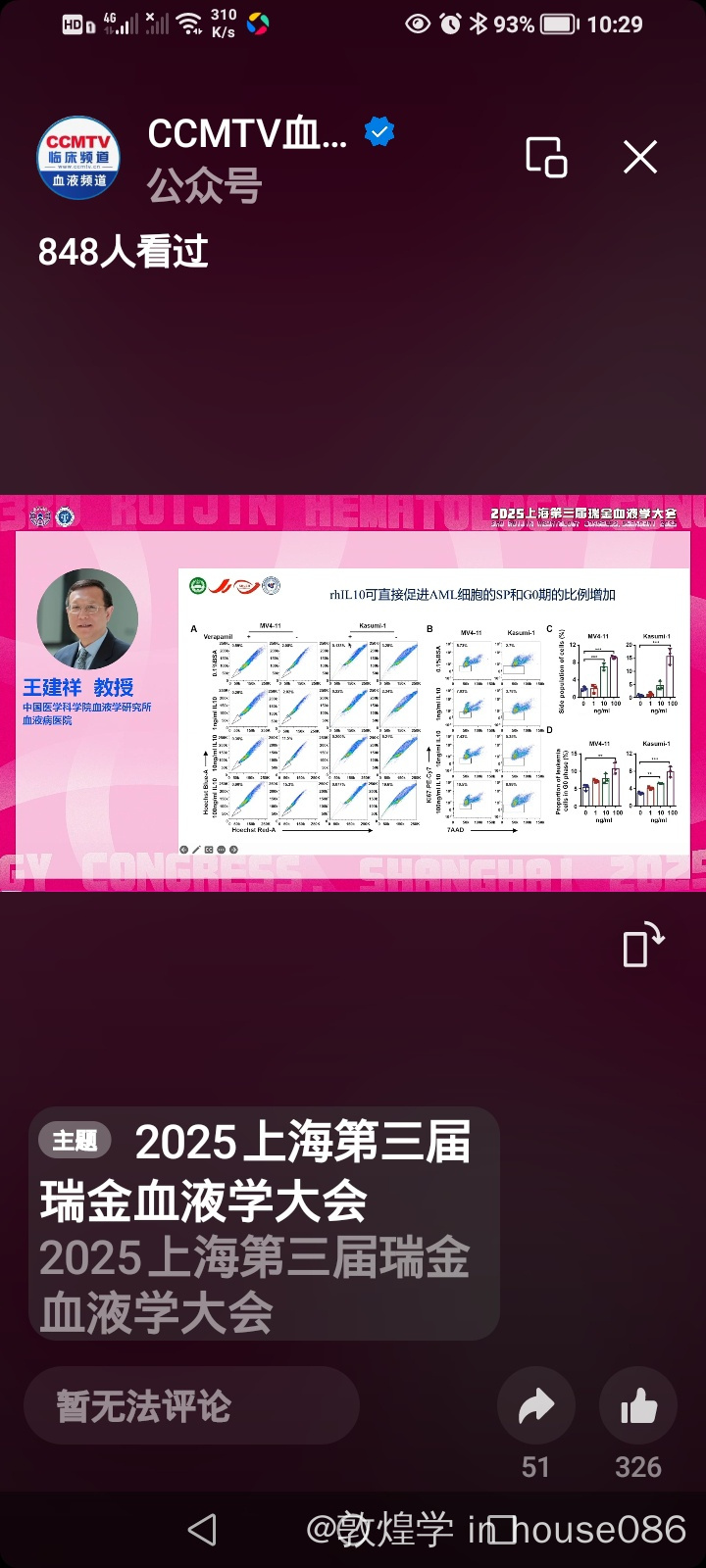Image resolution: width=706 pixels, height=1568 pixels.
Task: Tap the disabled comment box
Action: pyautogui.click(x=191, y=1406)
